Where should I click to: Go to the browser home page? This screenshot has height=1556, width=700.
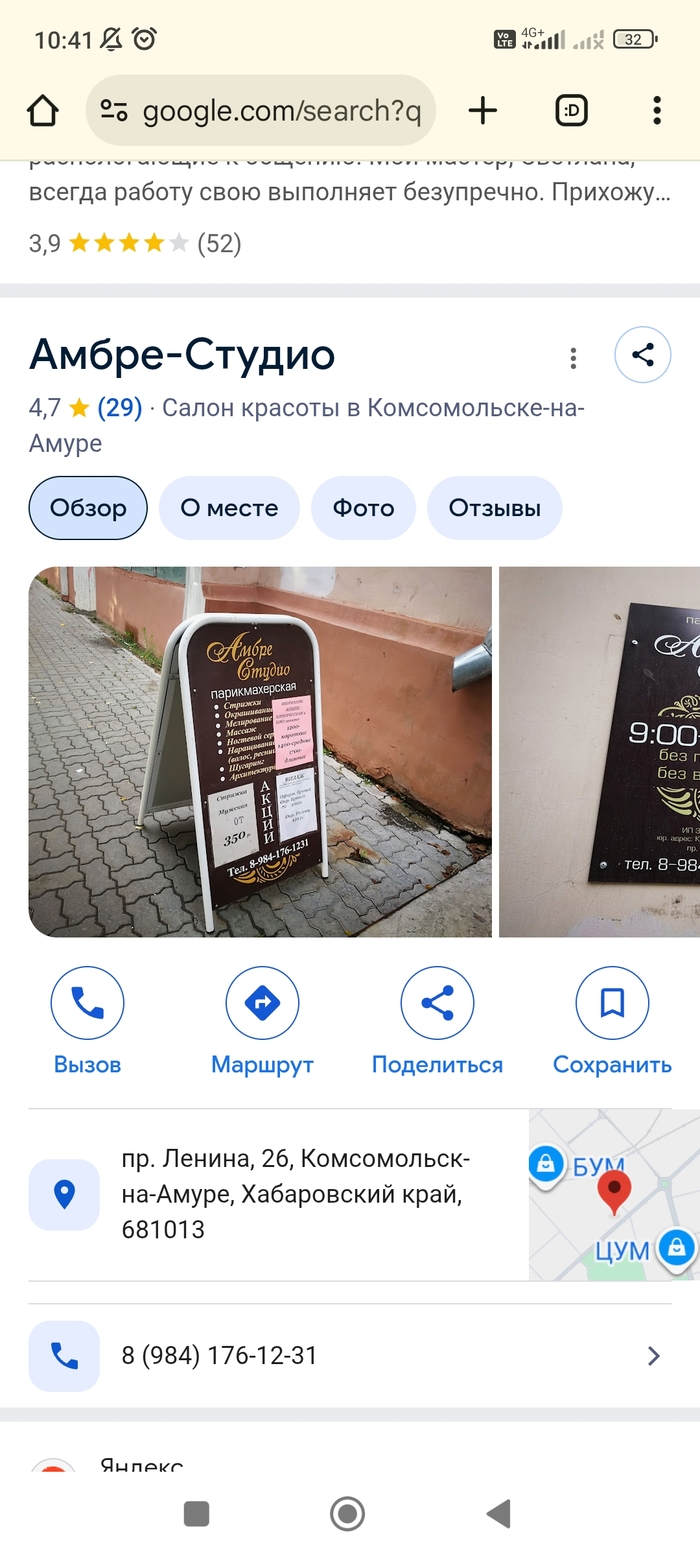click(42, 111)
